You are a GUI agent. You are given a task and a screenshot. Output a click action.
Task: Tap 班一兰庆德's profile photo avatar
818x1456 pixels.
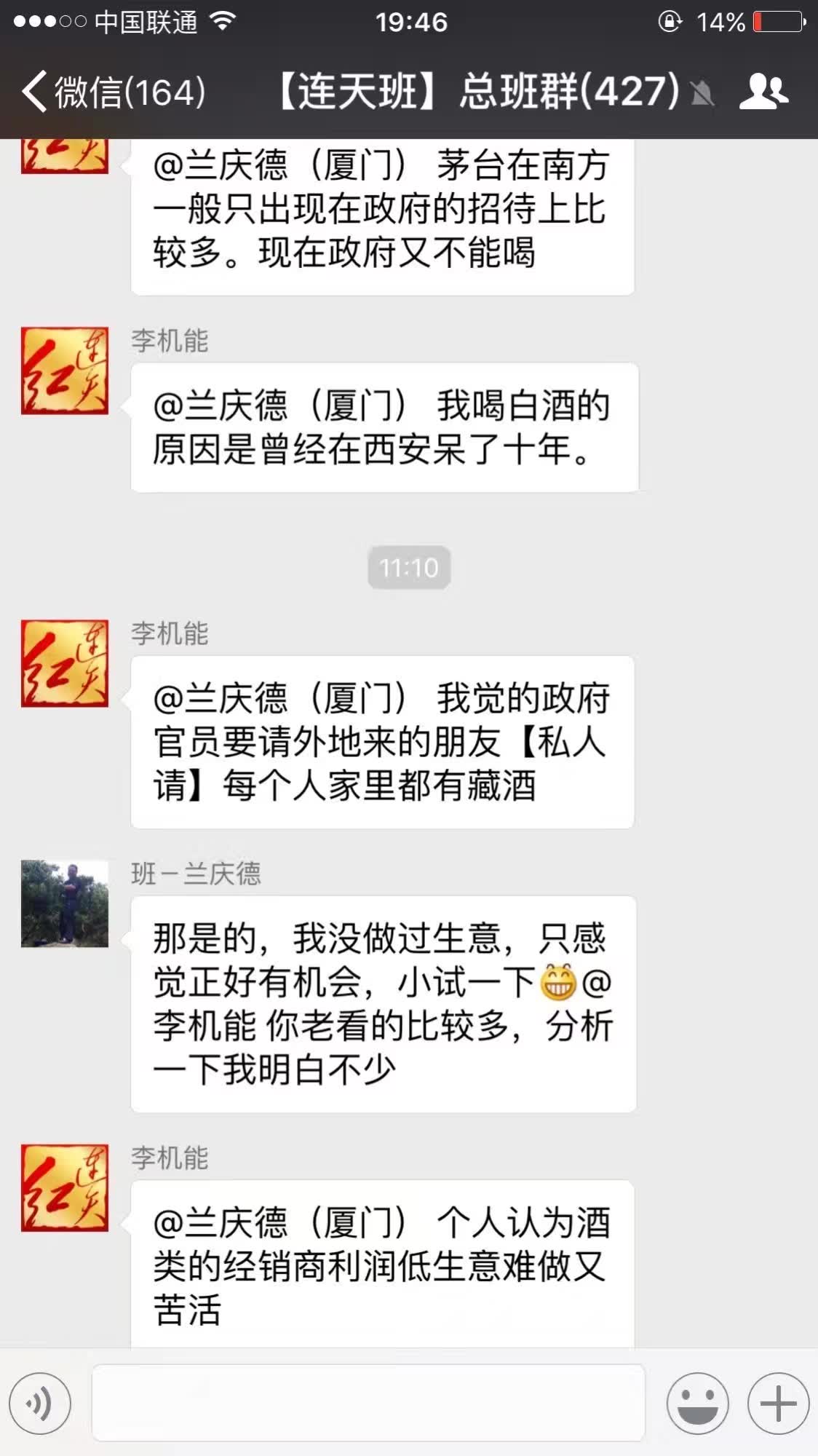click(x=65, y=903)
